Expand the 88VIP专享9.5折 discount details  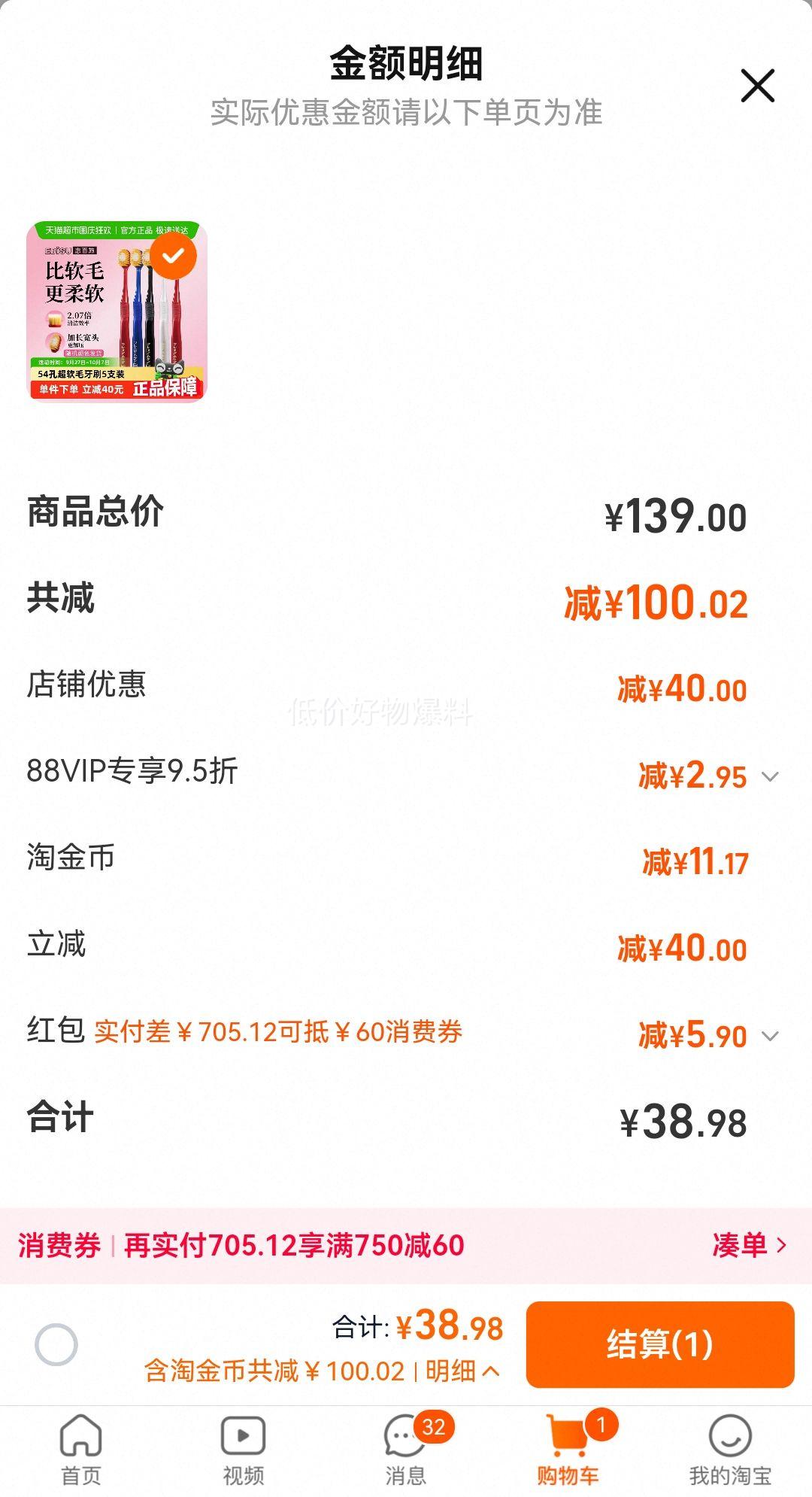(x=770, y=776)
